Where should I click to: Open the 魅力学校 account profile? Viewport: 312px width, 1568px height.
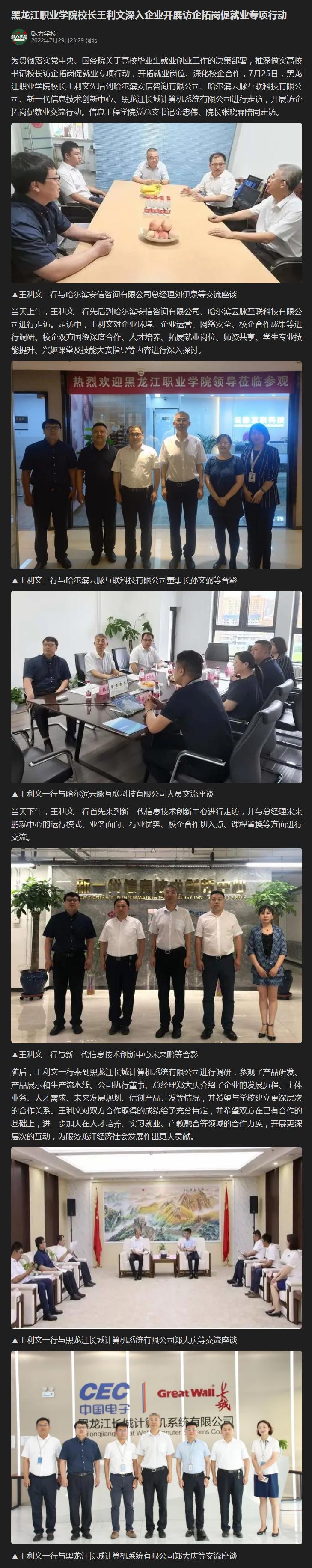pyautogui.click(x=44, y=33)
